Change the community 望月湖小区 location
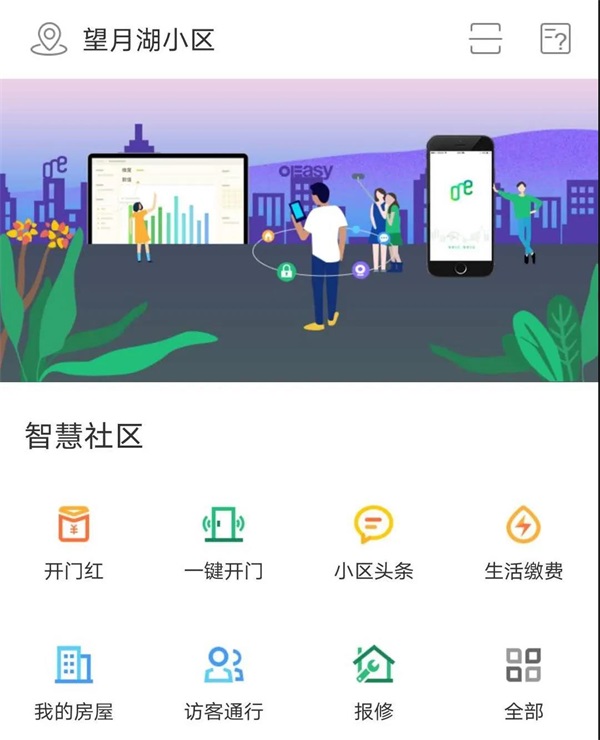Image resolution: width=600 pixels, height=740 pixels. pos(125,40)
